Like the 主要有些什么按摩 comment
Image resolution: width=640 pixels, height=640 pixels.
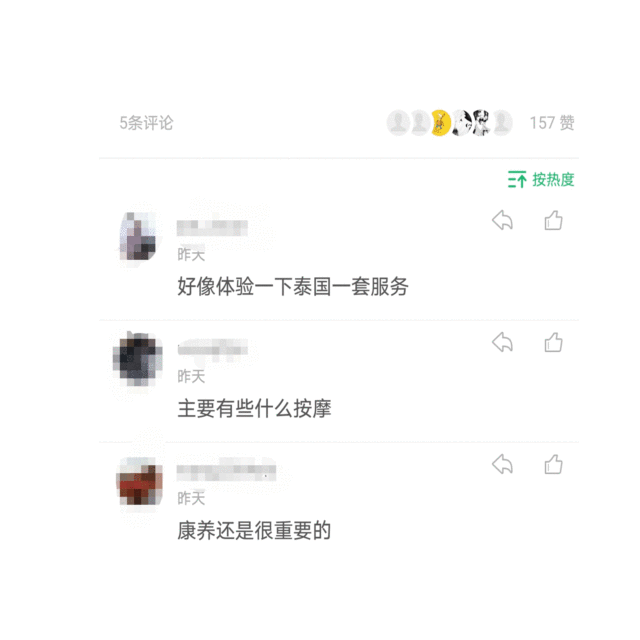[x=553, y=343]
